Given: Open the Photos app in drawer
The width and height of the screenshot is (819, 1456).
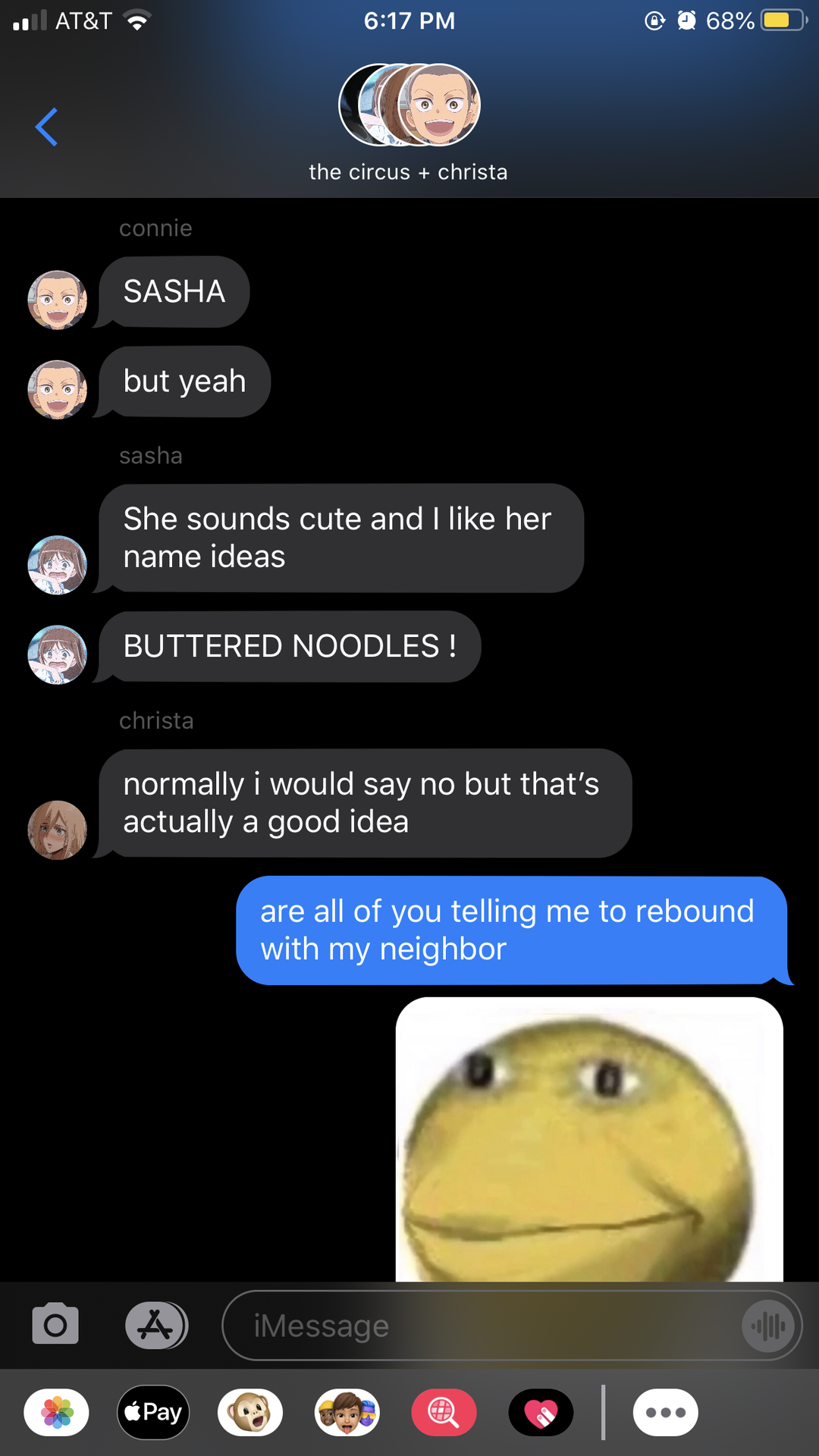Looking at the screenshot, I should (x=57, y=1412).
